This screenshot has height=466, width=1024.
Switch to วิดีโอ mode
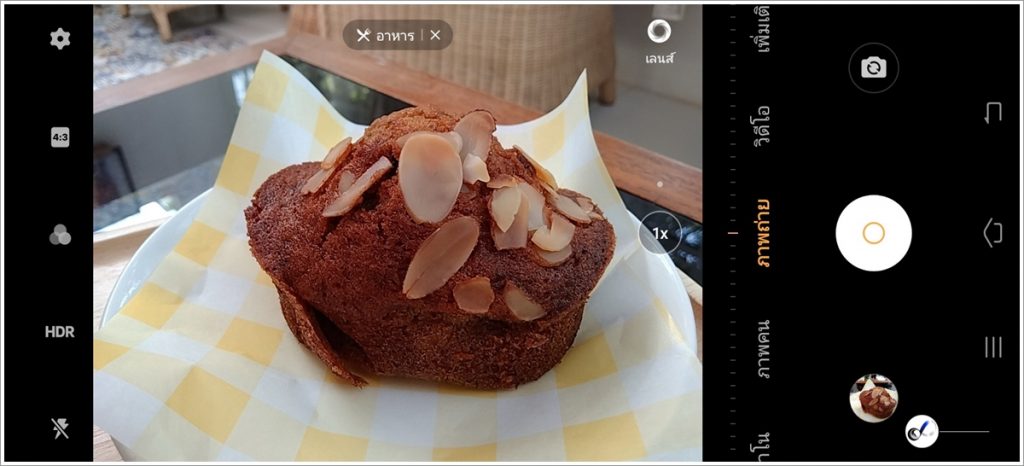pos(763,125)
